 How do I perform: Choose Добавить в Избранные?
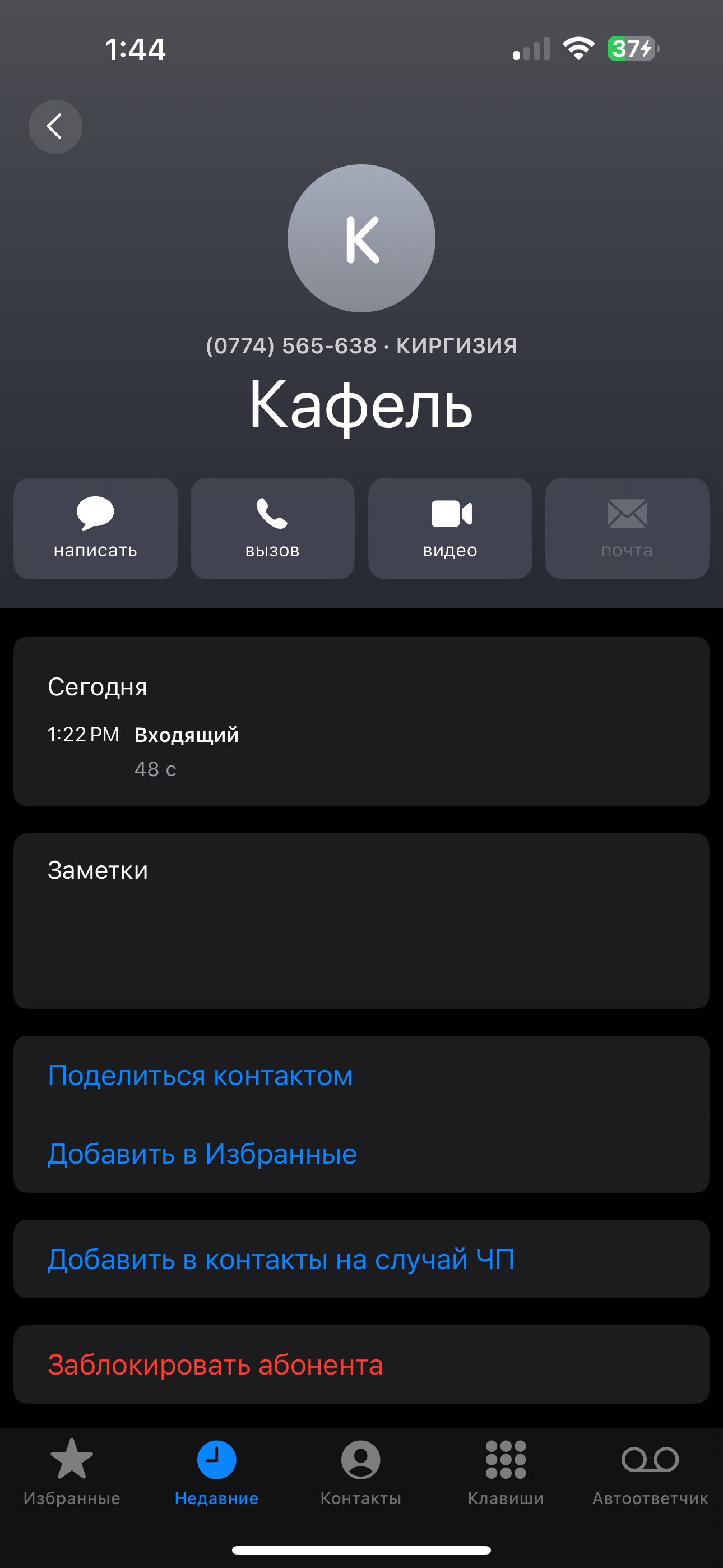pos(361,1154)
